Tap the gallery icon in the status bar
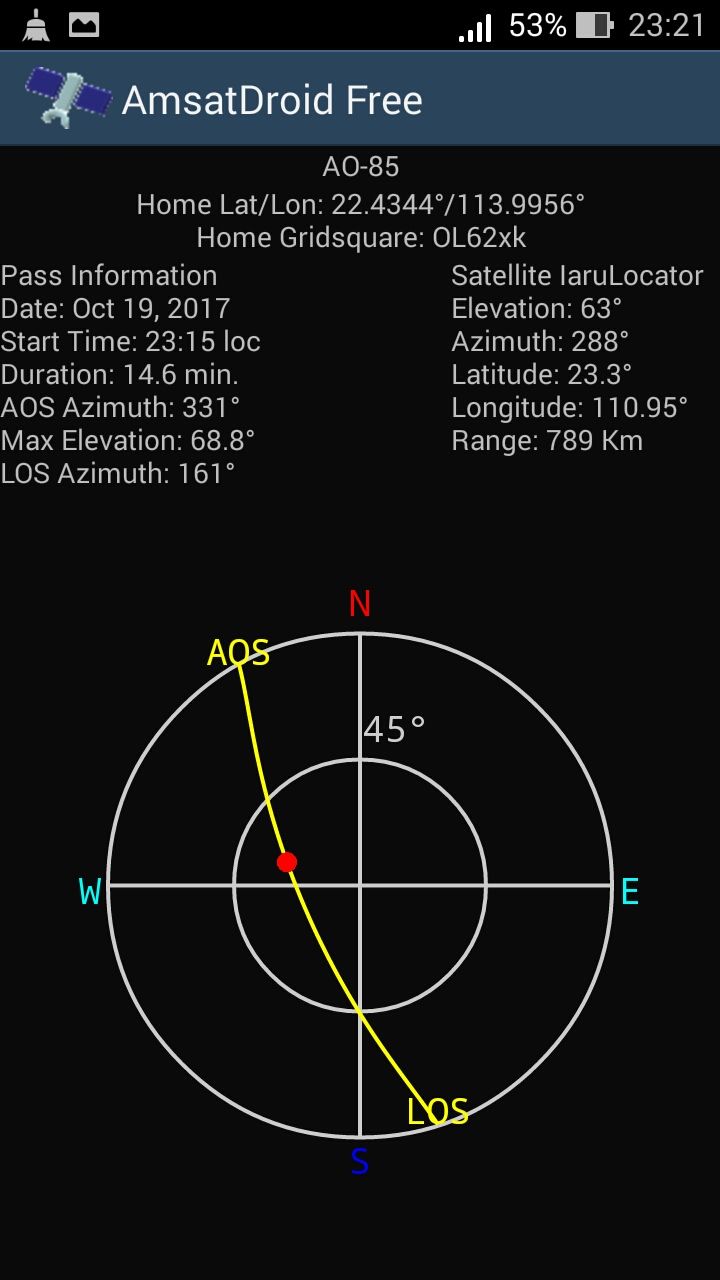The width and height of the screenshot is (720, 1280). [x=85, y=22]
